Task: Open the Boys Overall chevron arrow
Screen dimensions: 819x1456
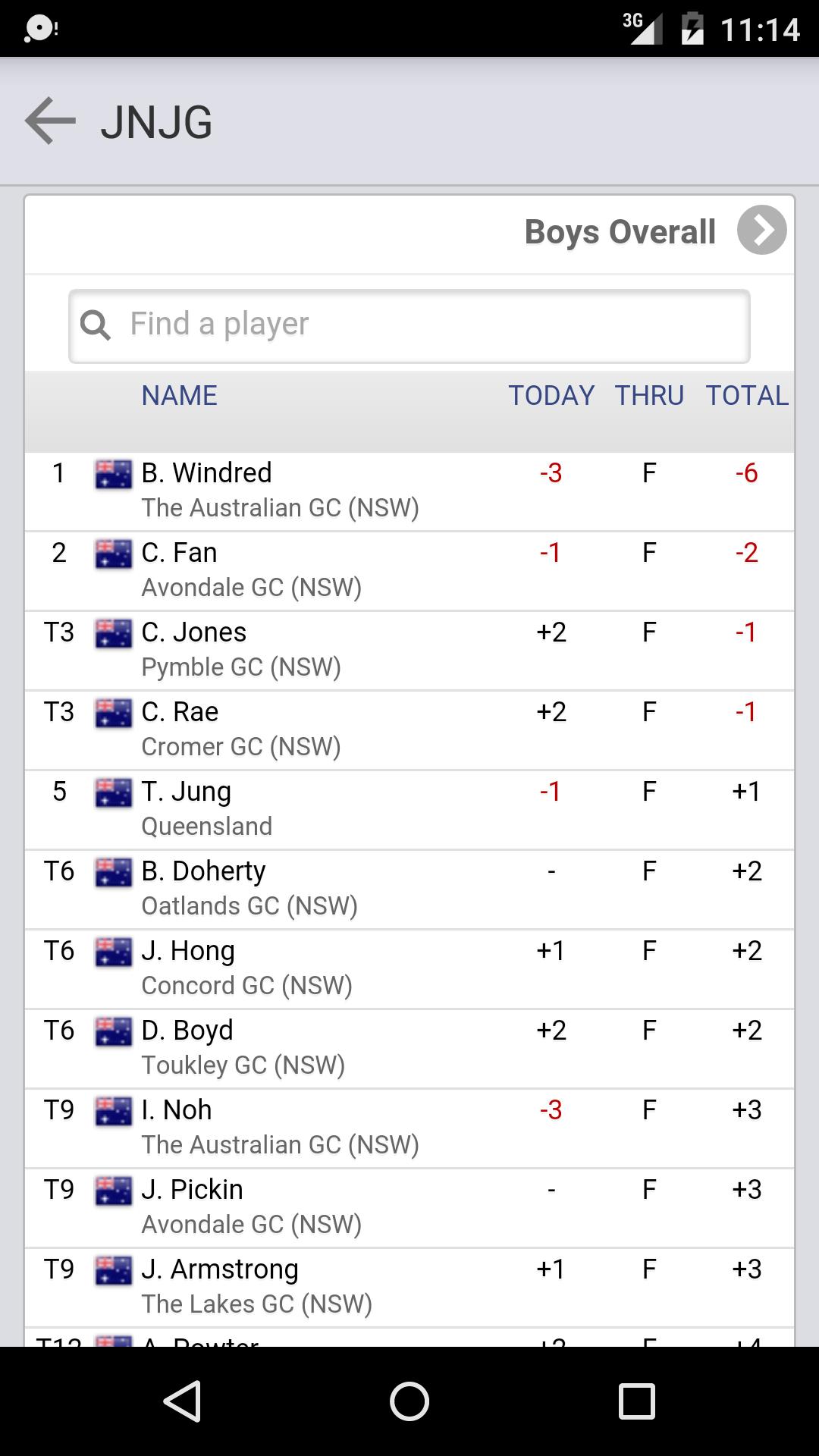Action: click(761, 231)
